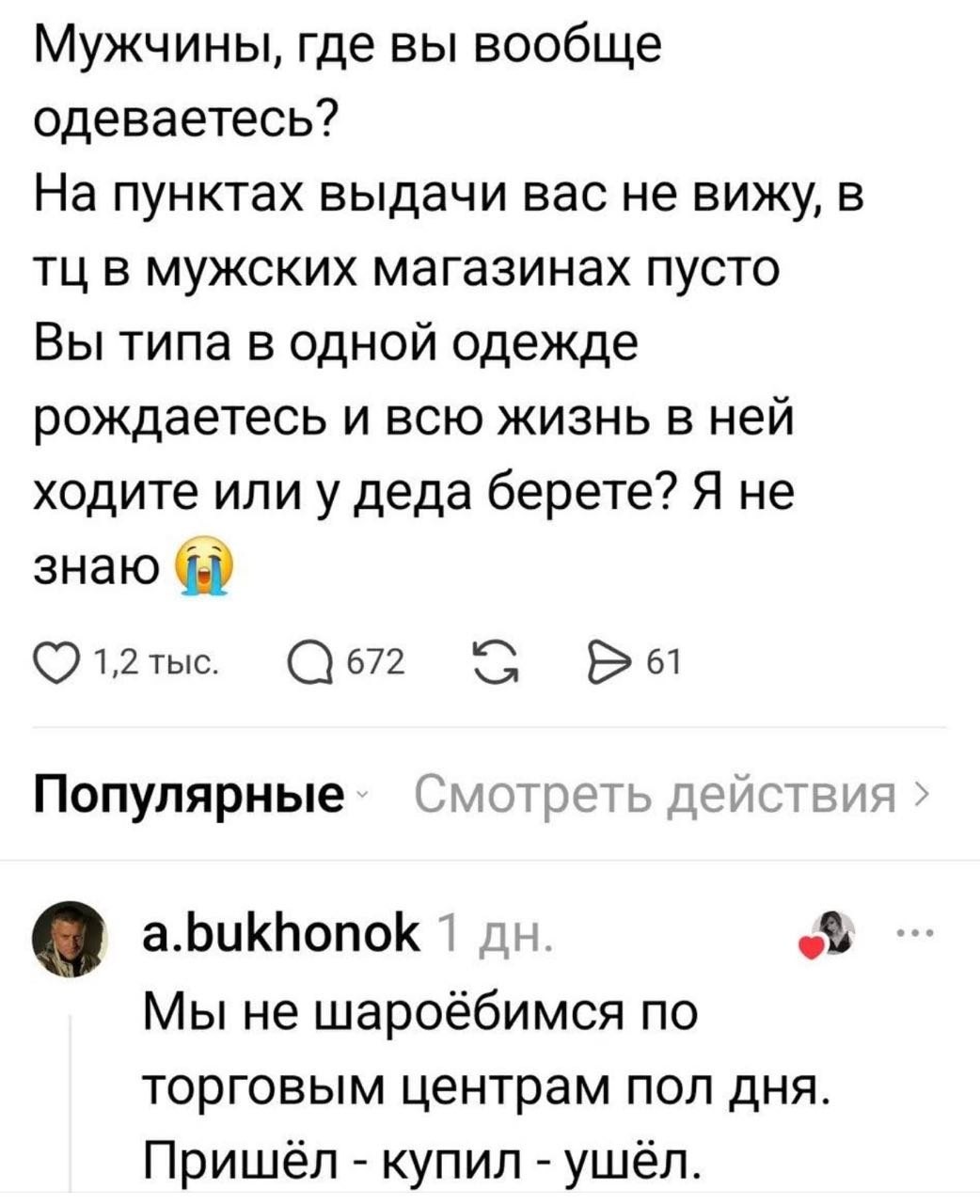Open a.bukhonok's profile picture
The height and width of the screenshot is (1204, 980).
point(71,937)
